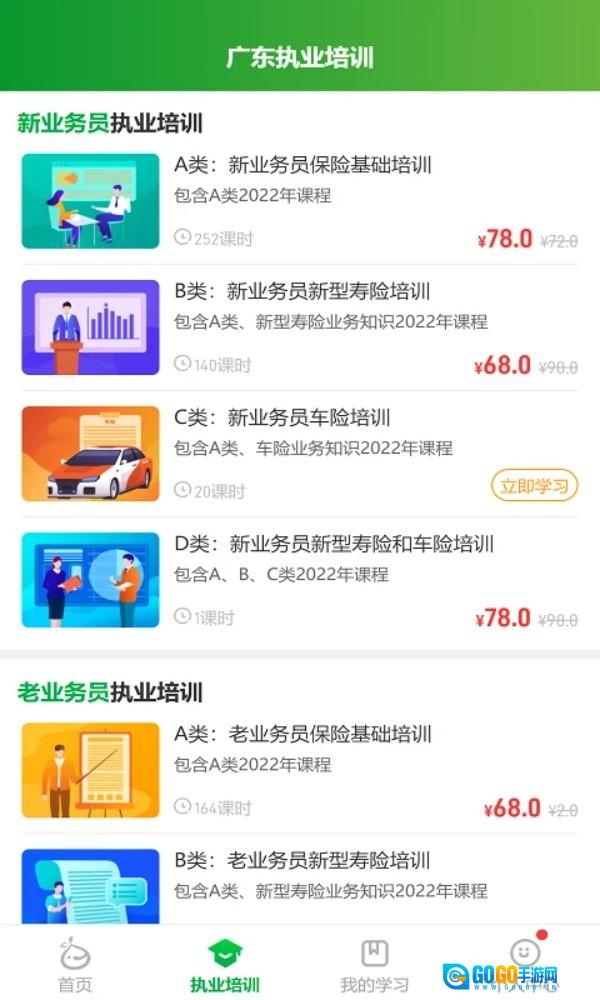Select the 执业培训 tab
Screen dimensions: 600x1000
pyautogui.click(x=225, y=964)
